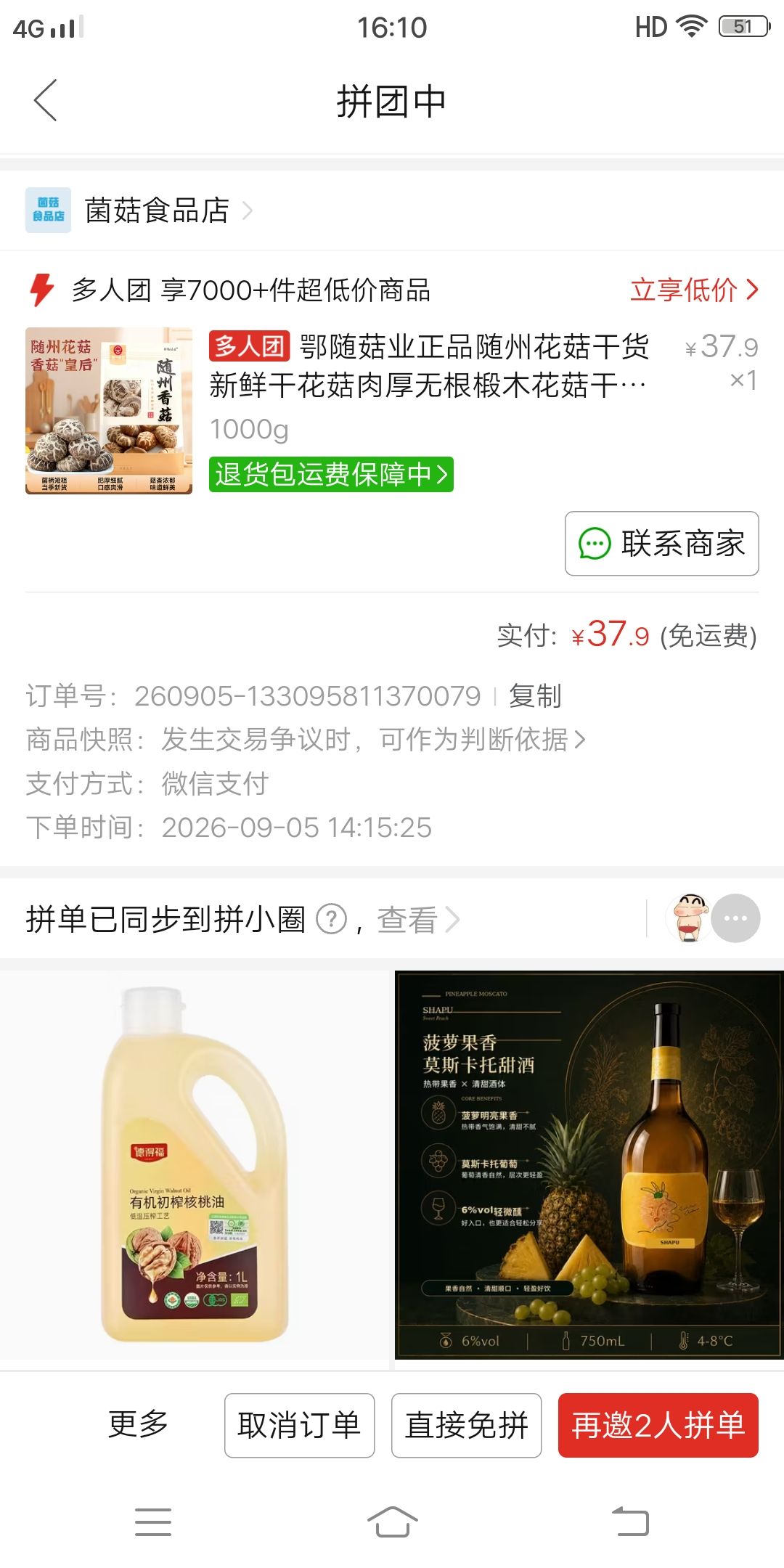
Task: Open the 商品快照 product snapshot
Action: [306, 740]
